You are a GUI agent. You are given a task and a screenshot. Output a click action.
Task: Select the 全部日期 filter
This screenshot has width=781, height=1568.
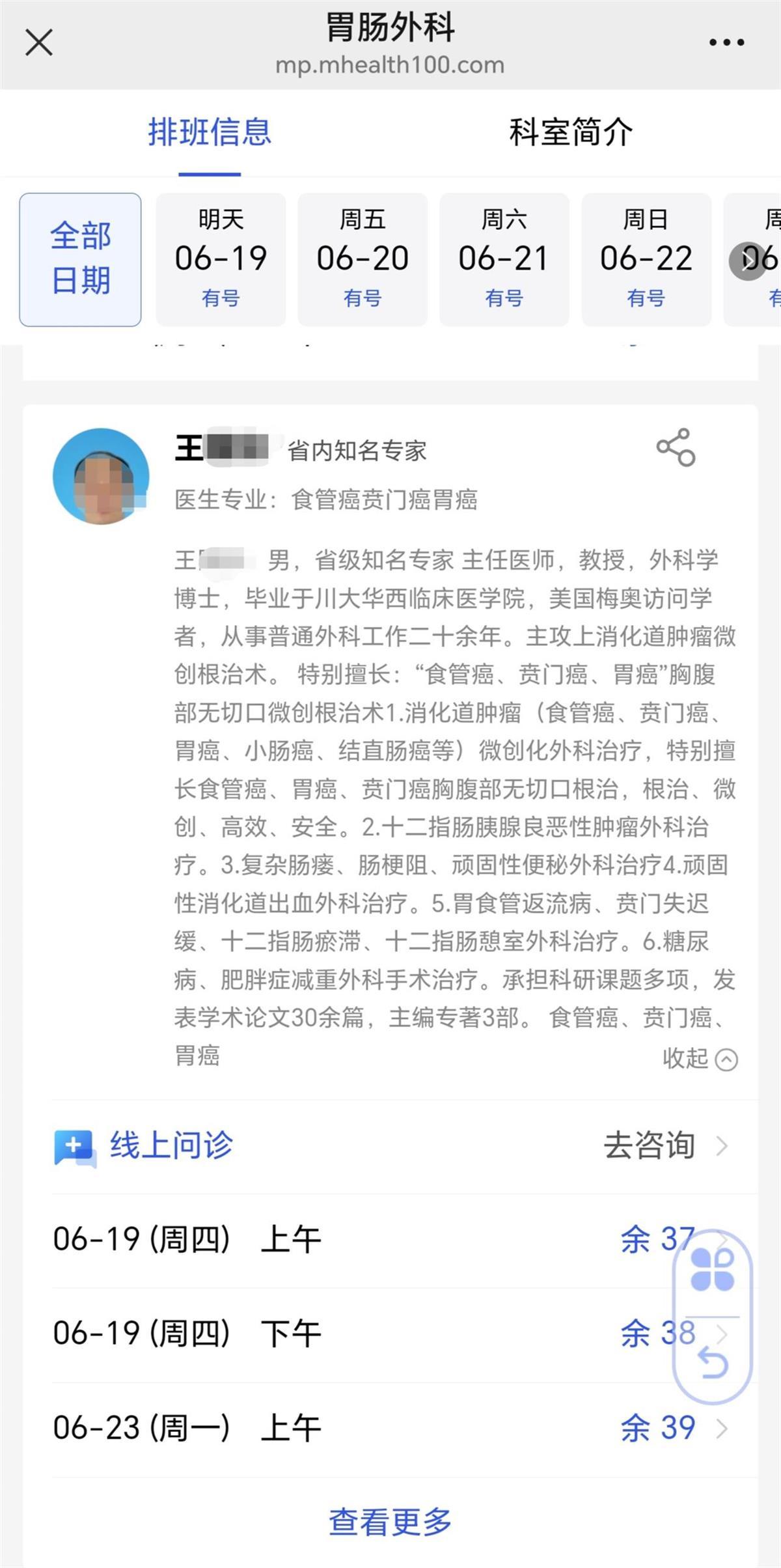81,259
